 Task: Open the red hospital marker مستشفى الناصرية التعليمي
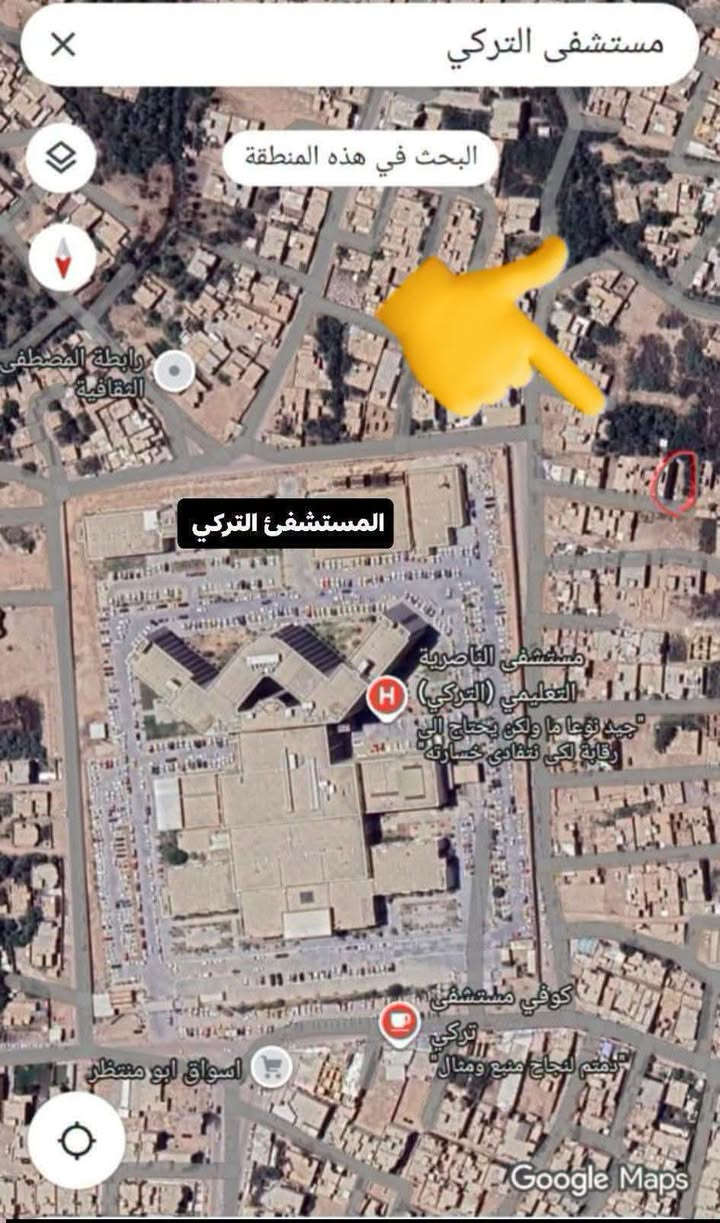point(386,698)
